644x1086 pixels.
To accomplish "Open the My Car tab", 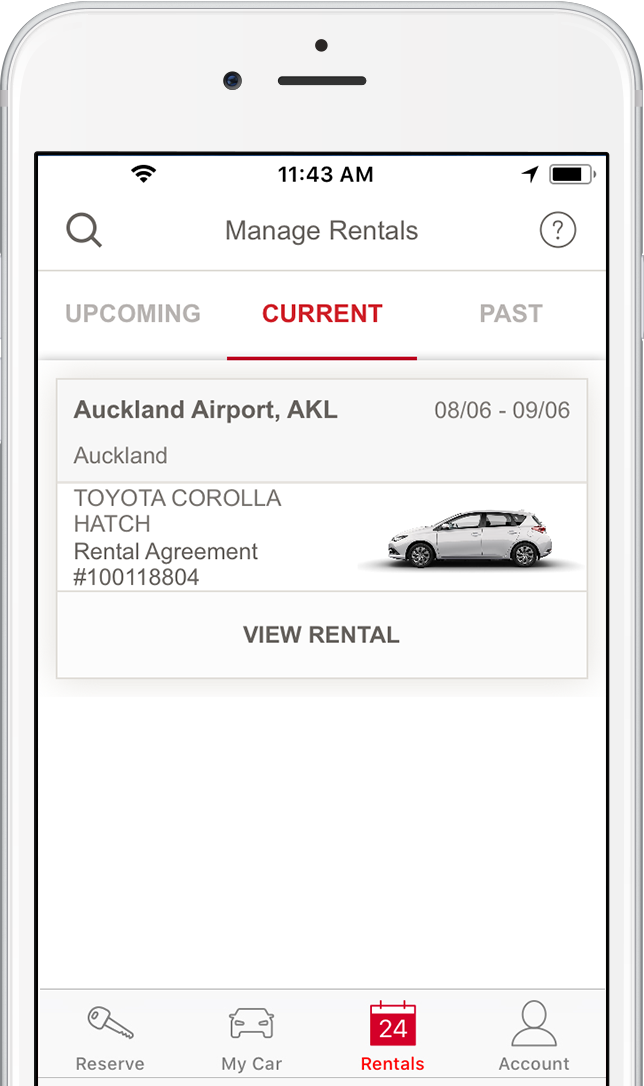I will coord(251,1038).
